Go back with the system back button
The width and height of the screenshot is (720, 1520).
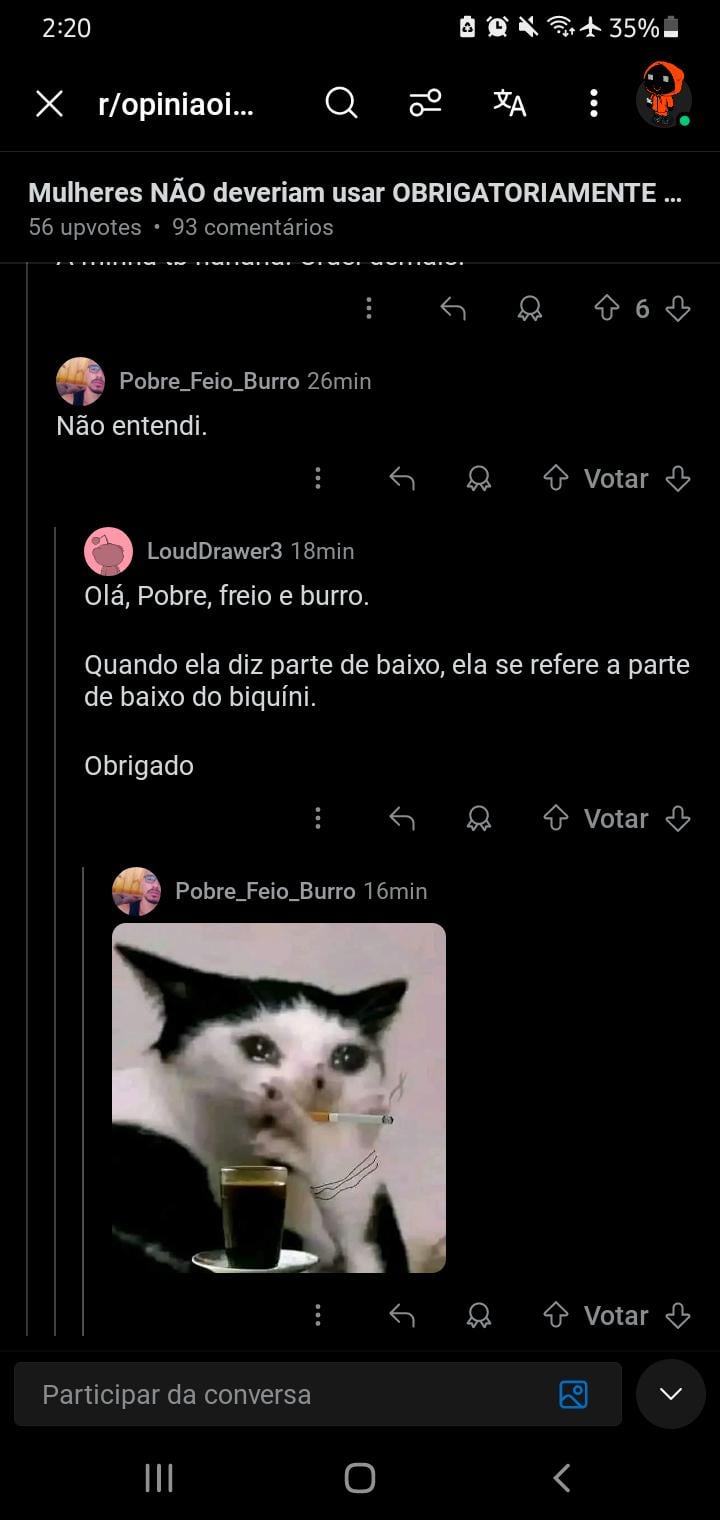[x=561, y=1477]
